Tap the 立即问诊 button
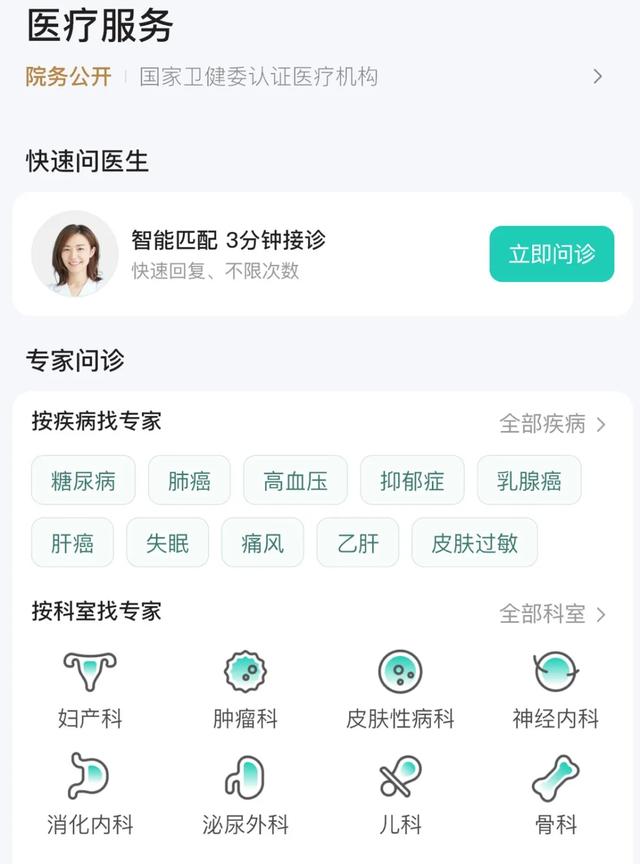Screen dimensions: 640x864 [x=551, y=254]
